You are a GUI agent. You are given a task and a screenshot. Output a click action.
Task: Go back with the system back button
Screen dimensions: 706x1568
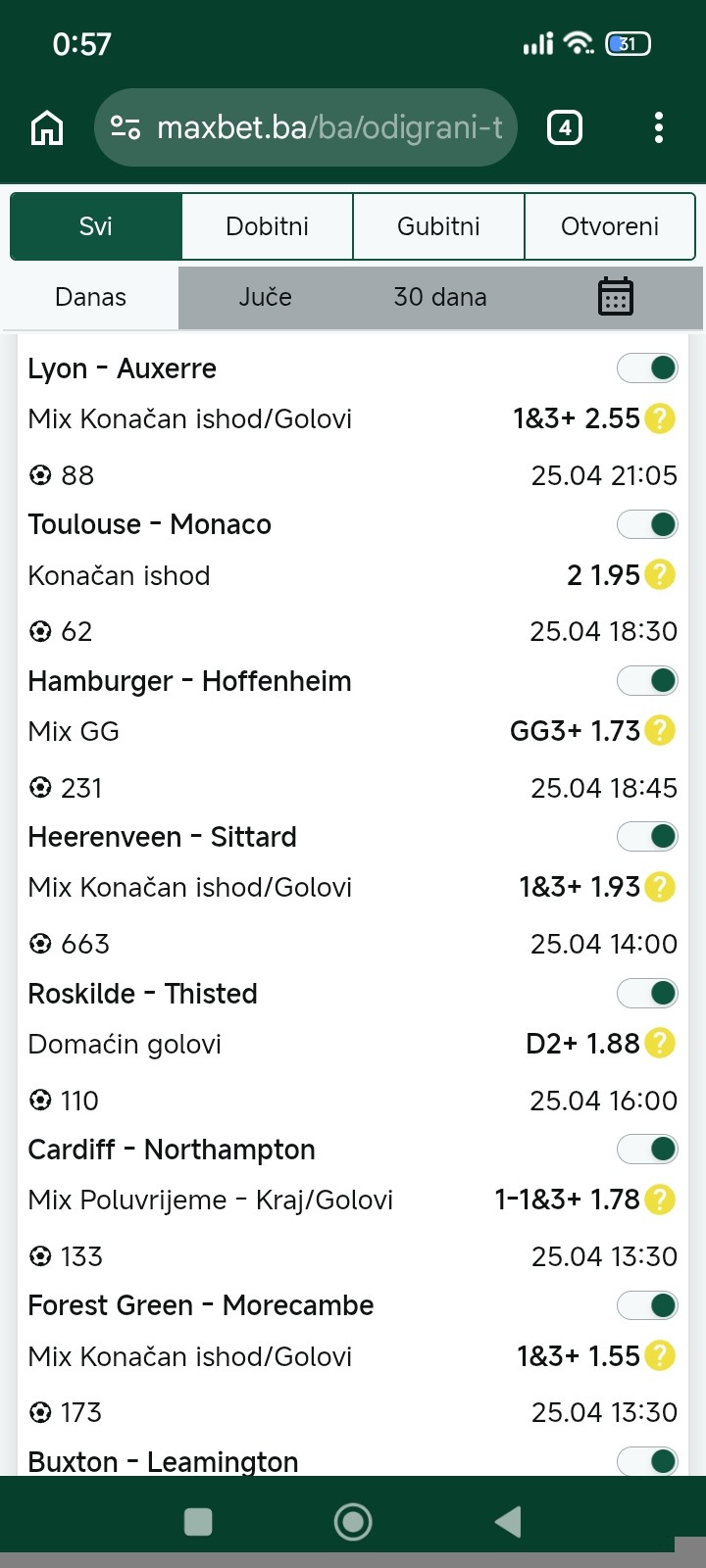click(x=508, y=1521)
